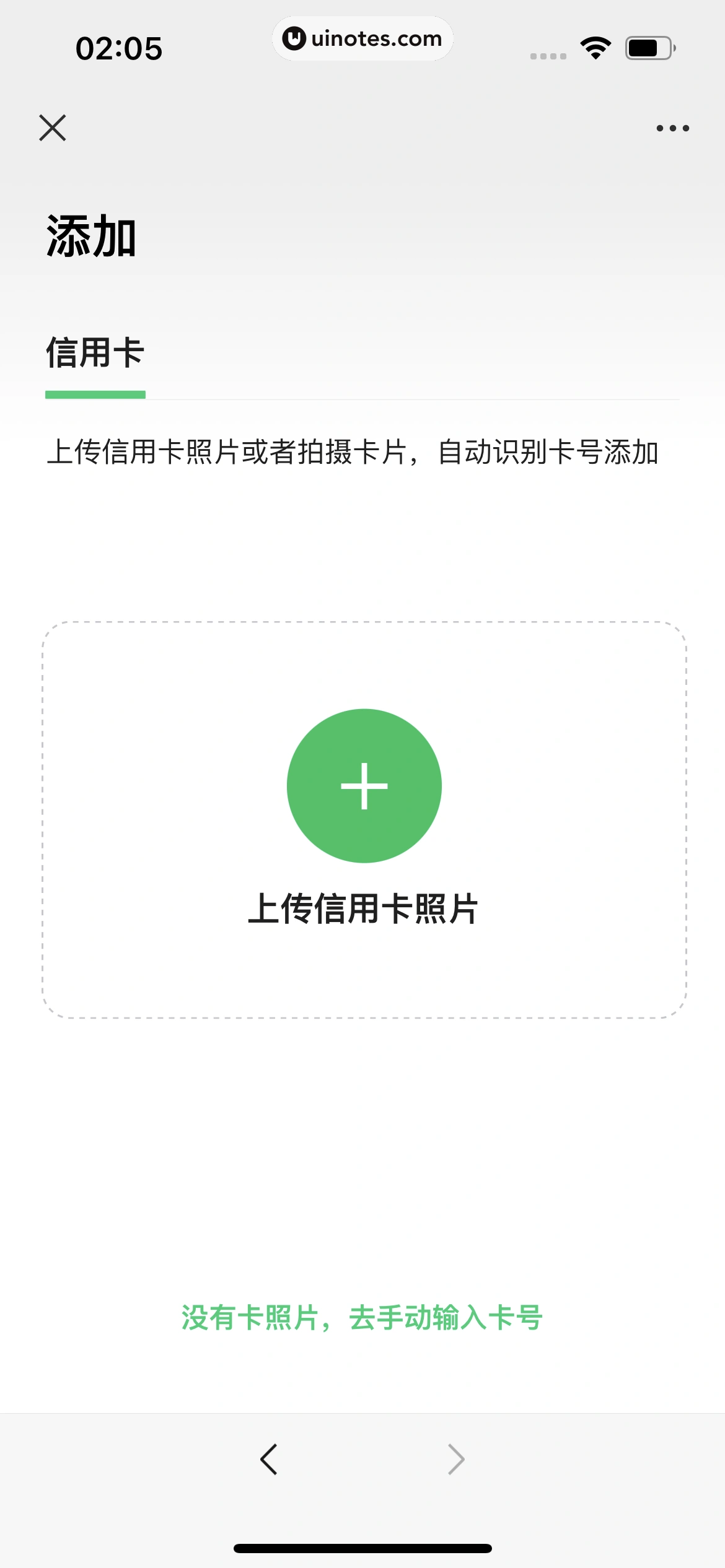The image size is (725, 1568).
Task: Tap the forward chevron at bottom
Action: [456, 1459]
